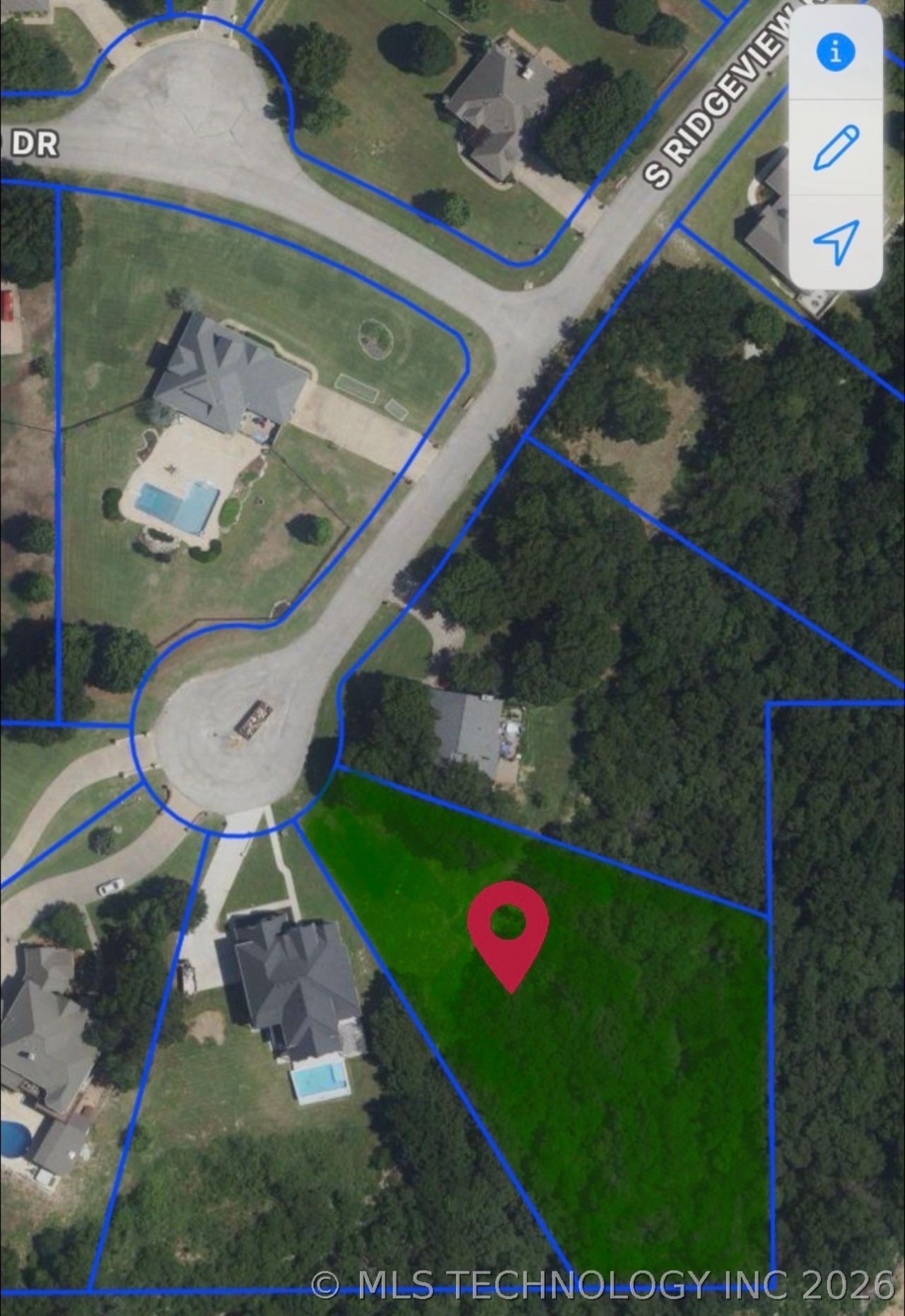The width and height of the screenshot is (905, 1316).
Task: Tap the pencil draw tool
Action: coord(836,147)
